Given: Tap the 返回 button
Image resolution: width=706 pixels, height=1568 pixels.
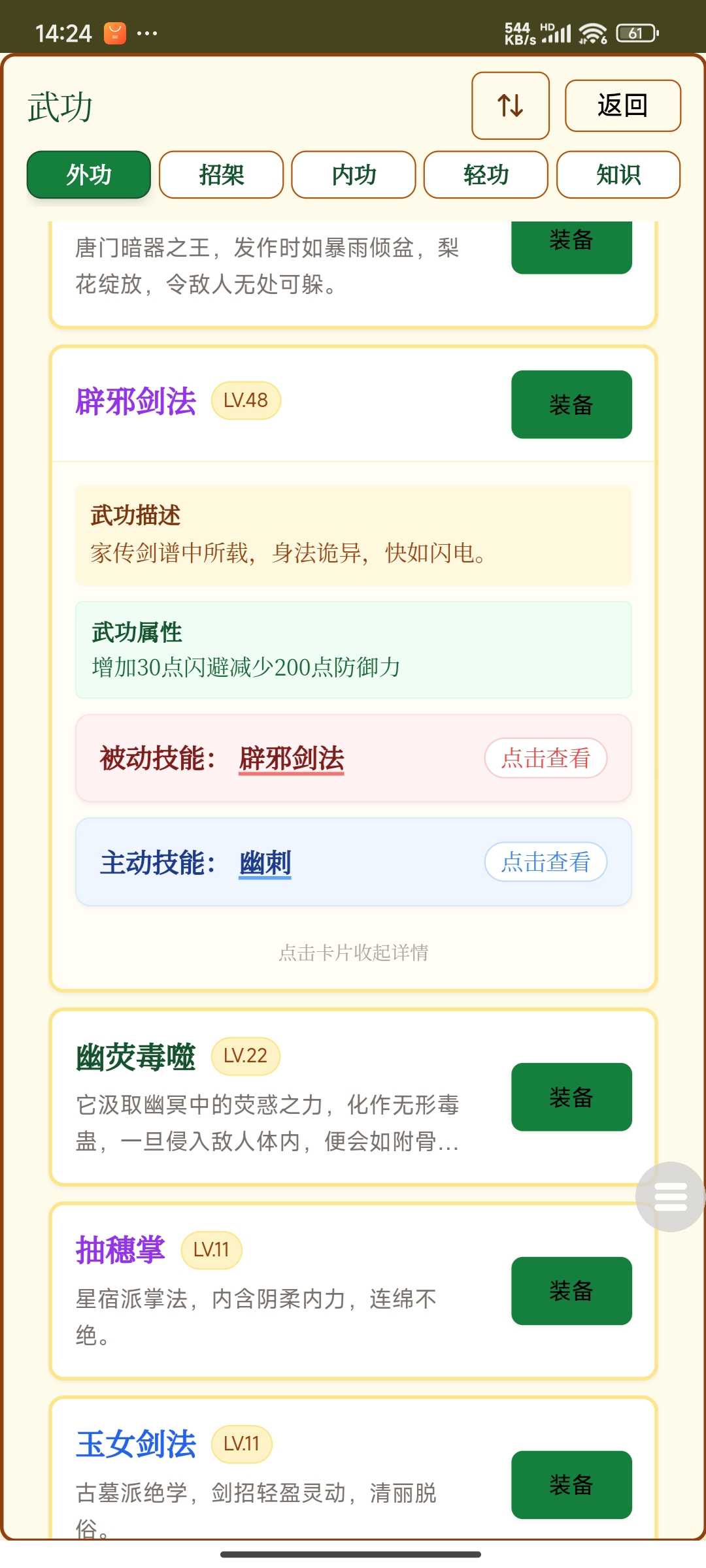Looking at the screenshot, I should pos(622,106).
